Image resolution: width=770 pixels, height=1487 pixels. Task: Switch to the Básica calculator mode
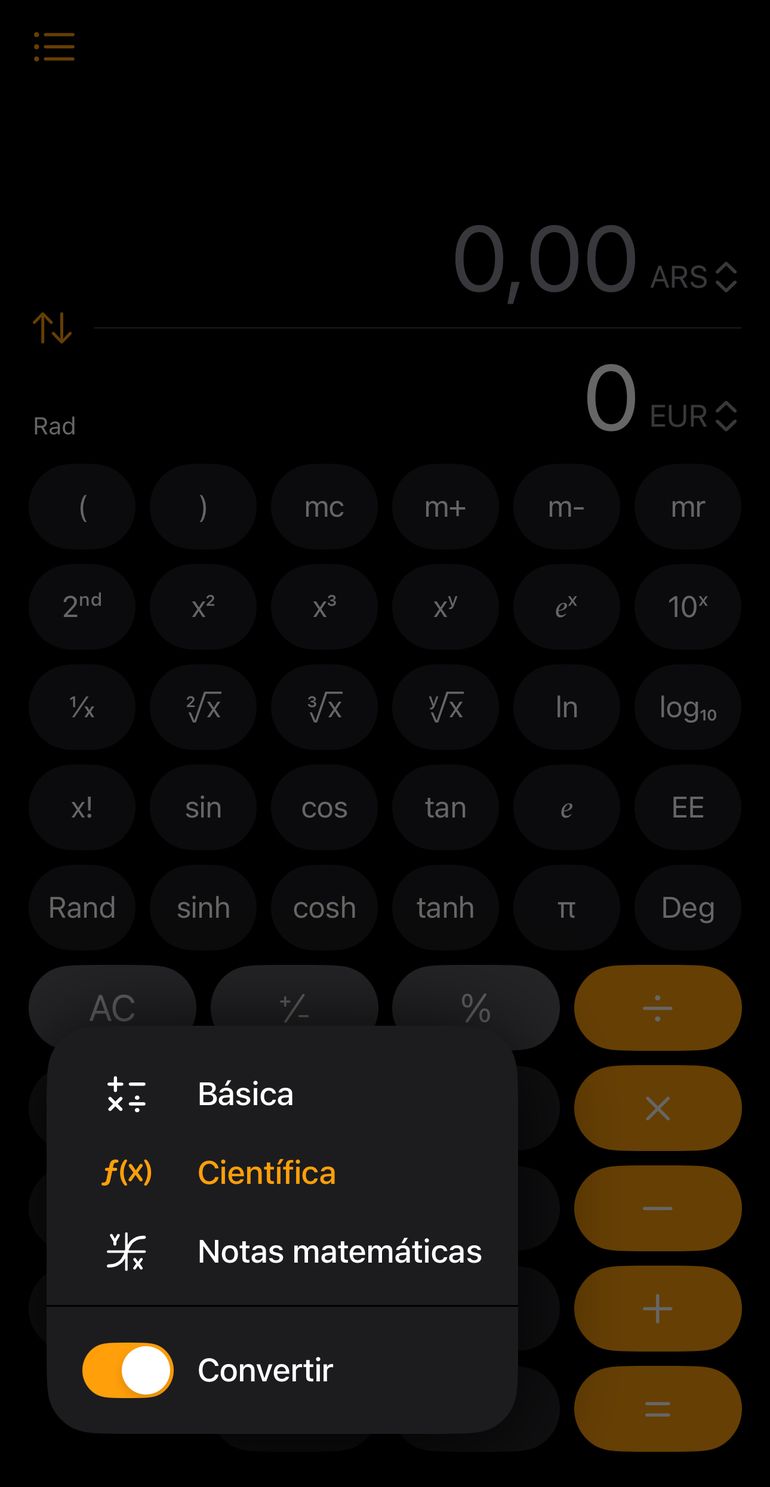(x=245, y=1094)
